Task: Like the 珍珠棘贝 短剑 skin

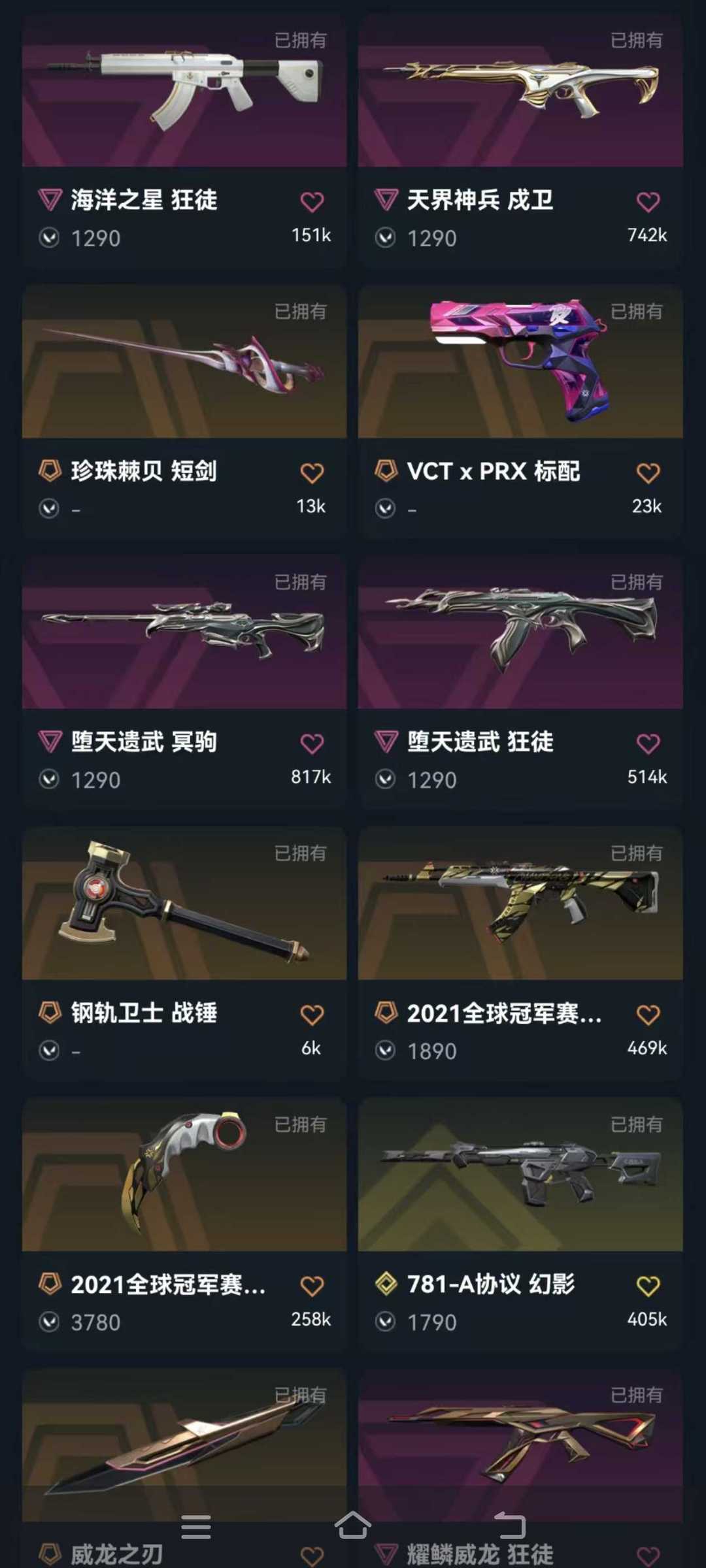Action: 312,473
